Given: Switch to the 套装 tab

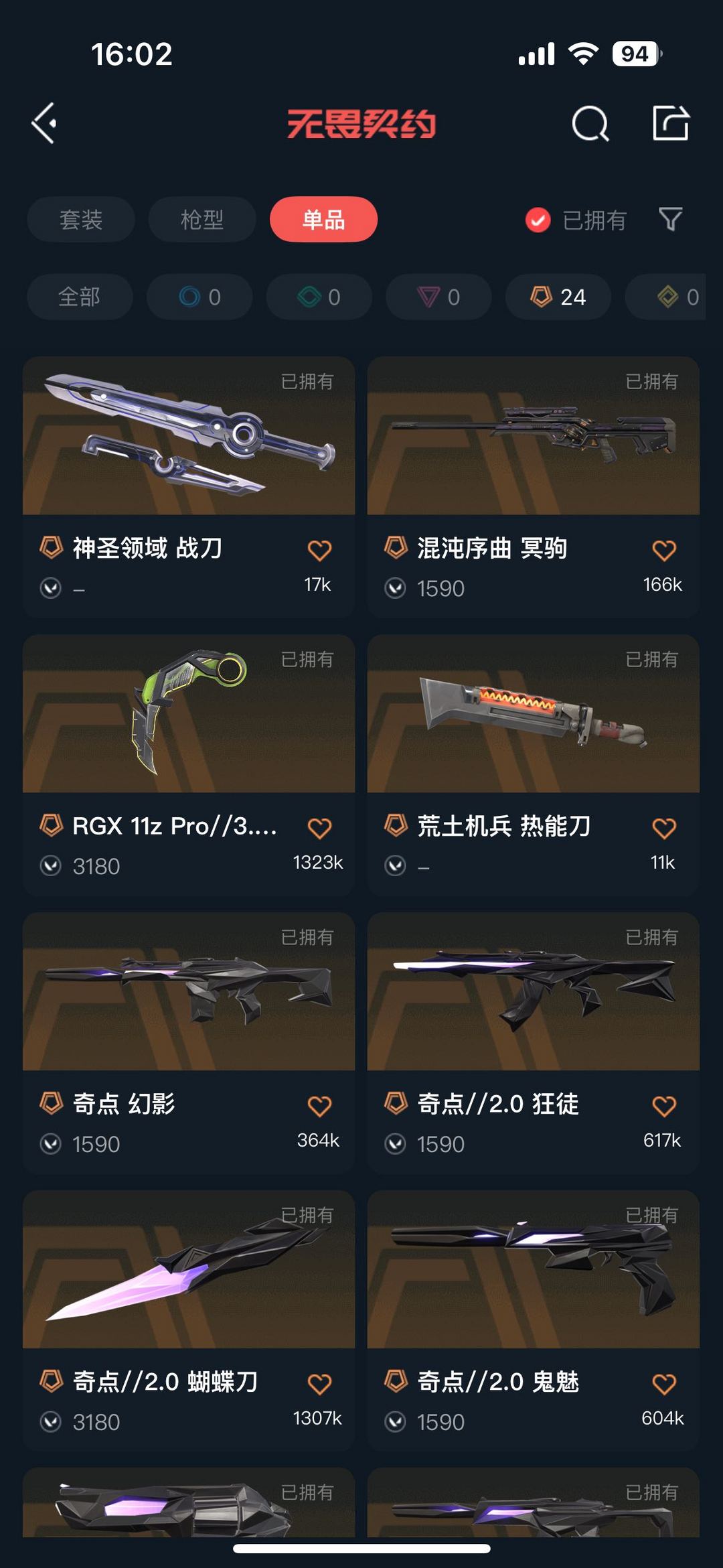Looking at the screenshot, I should 81,220.
